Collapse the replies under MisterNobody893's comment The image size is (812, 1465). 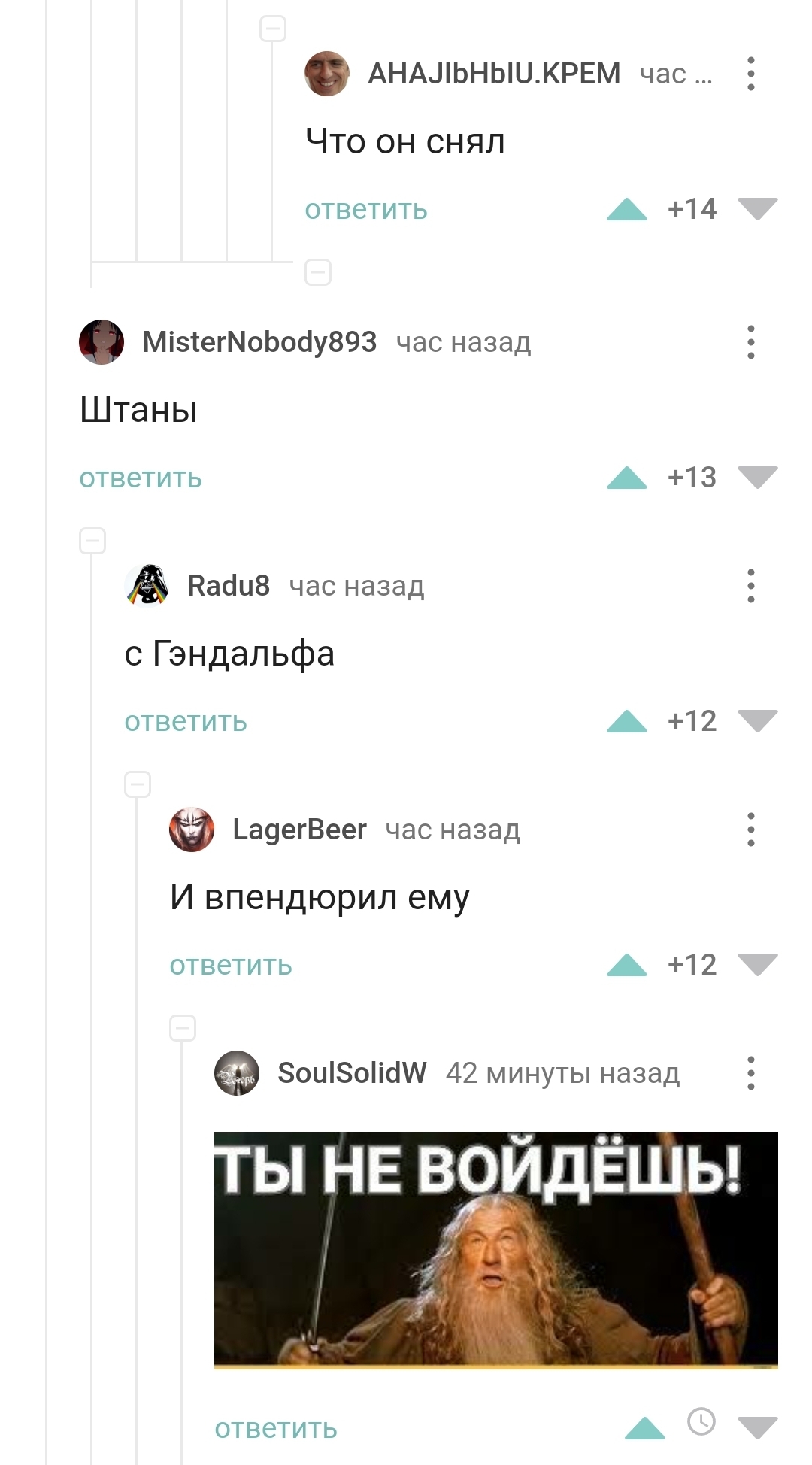[x=92, y=541]
